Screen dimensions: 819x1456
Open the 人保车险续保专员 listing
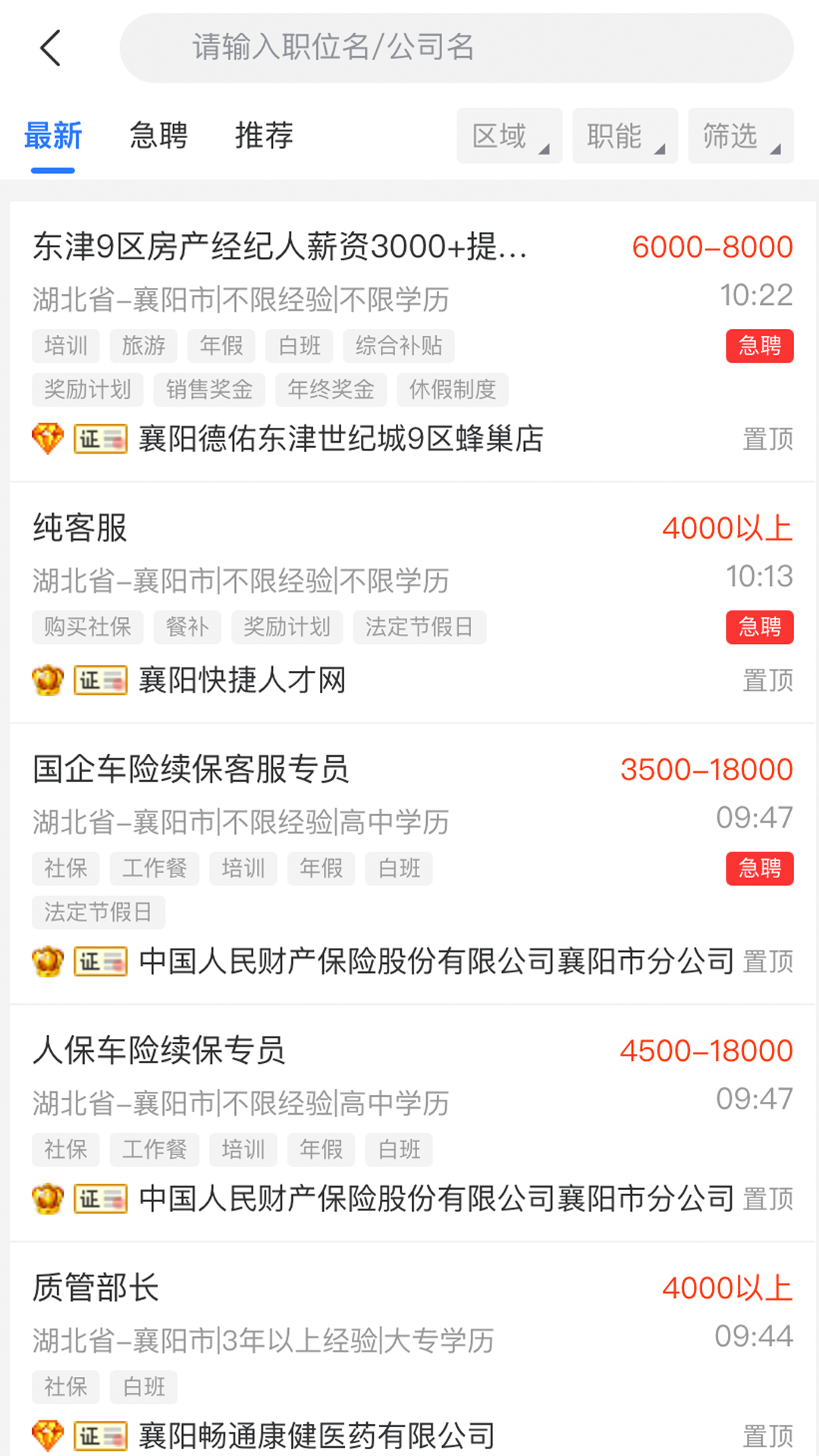point(413,1124)
